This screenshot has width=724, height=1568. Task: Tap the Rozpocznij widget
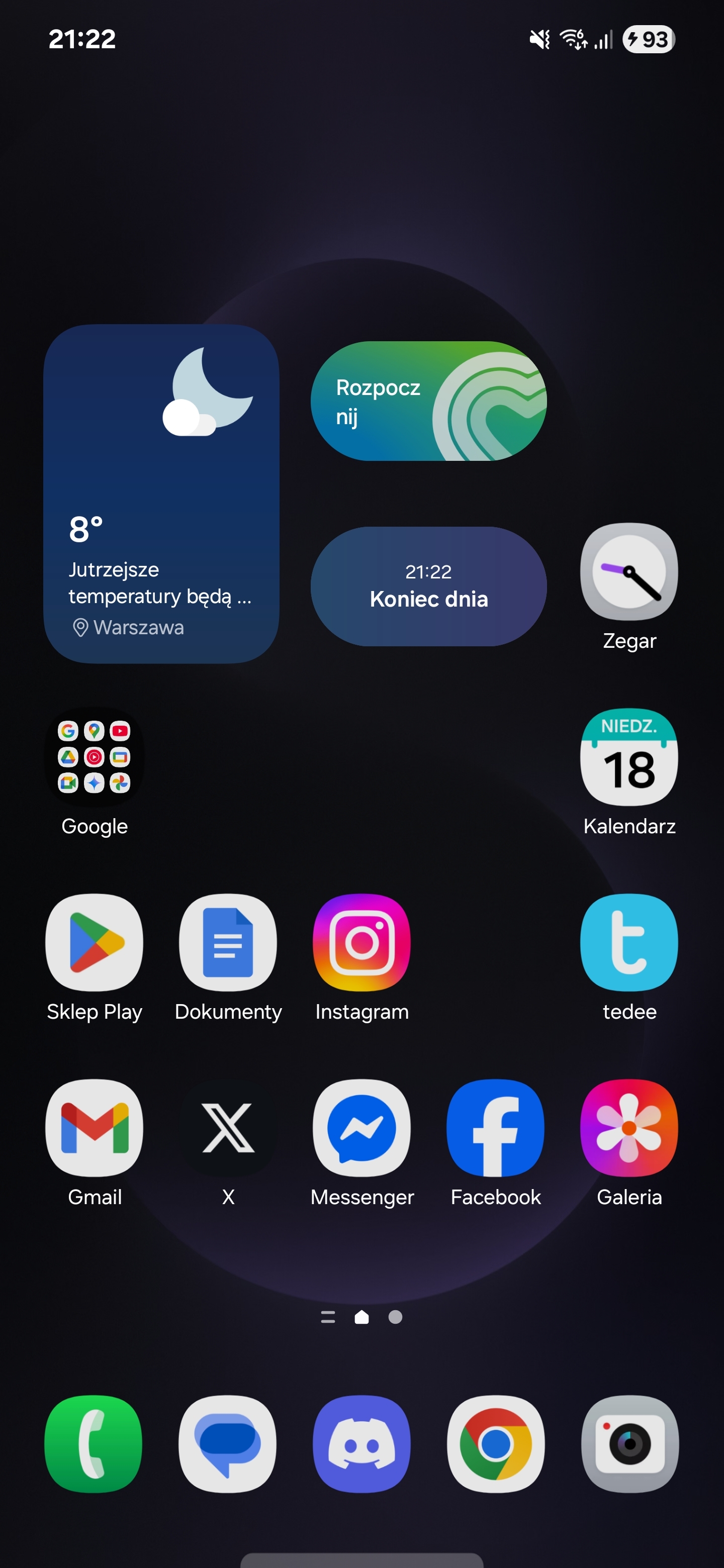pyautogui.click(x=429, y=401)
